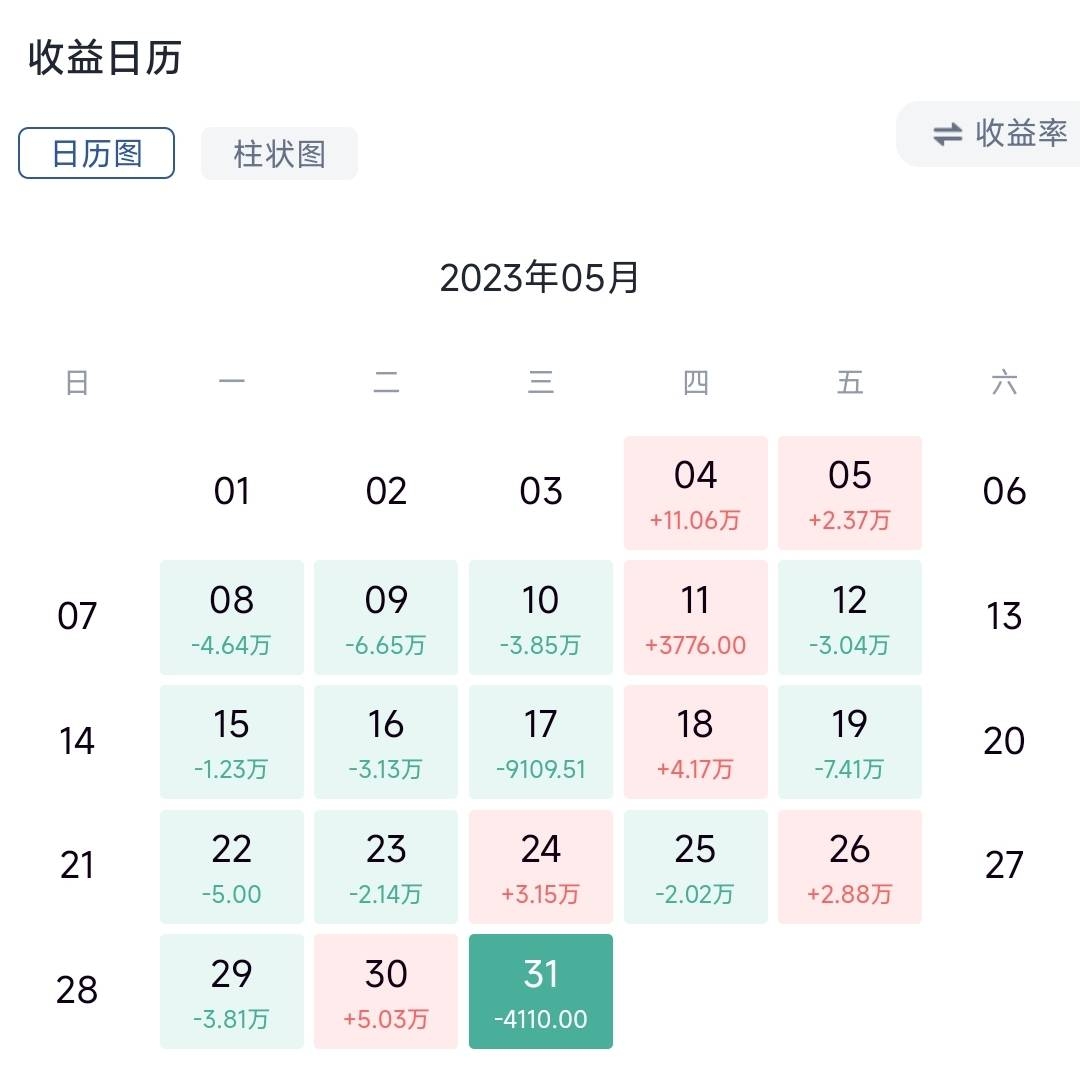
Task: Select date 26 showing +2.88万
Action: pos(850,867)
